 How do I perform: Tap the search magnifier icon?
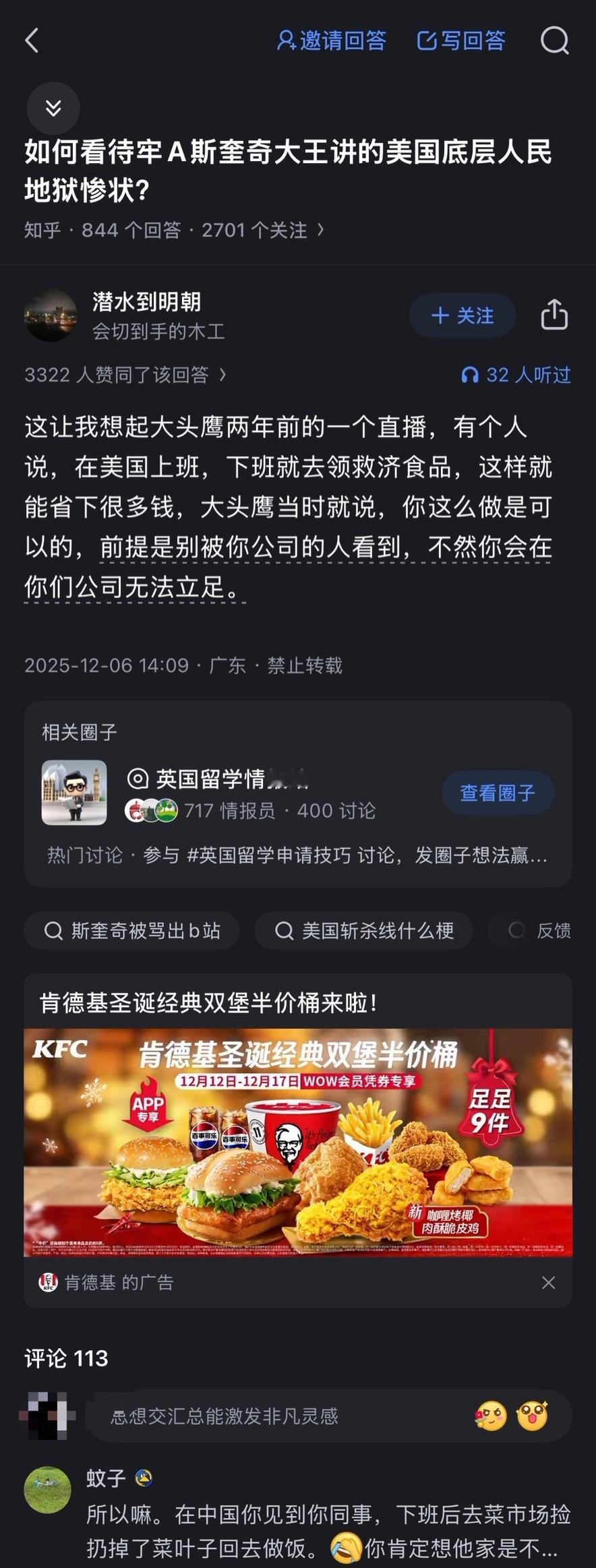[x=554, y=42]
